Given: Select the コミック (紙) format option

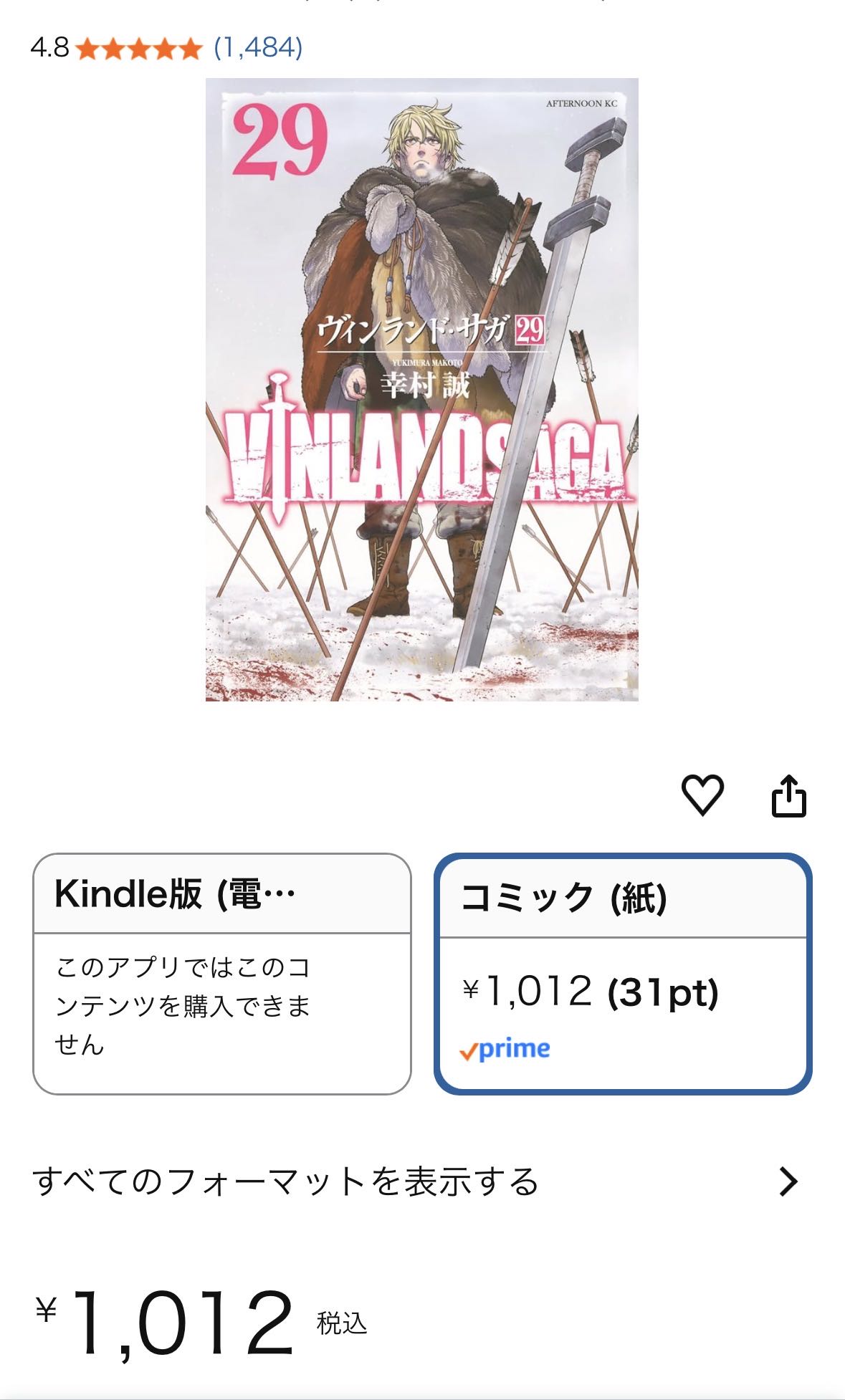Looking at the screenshot, I should (x=622, y=973).
